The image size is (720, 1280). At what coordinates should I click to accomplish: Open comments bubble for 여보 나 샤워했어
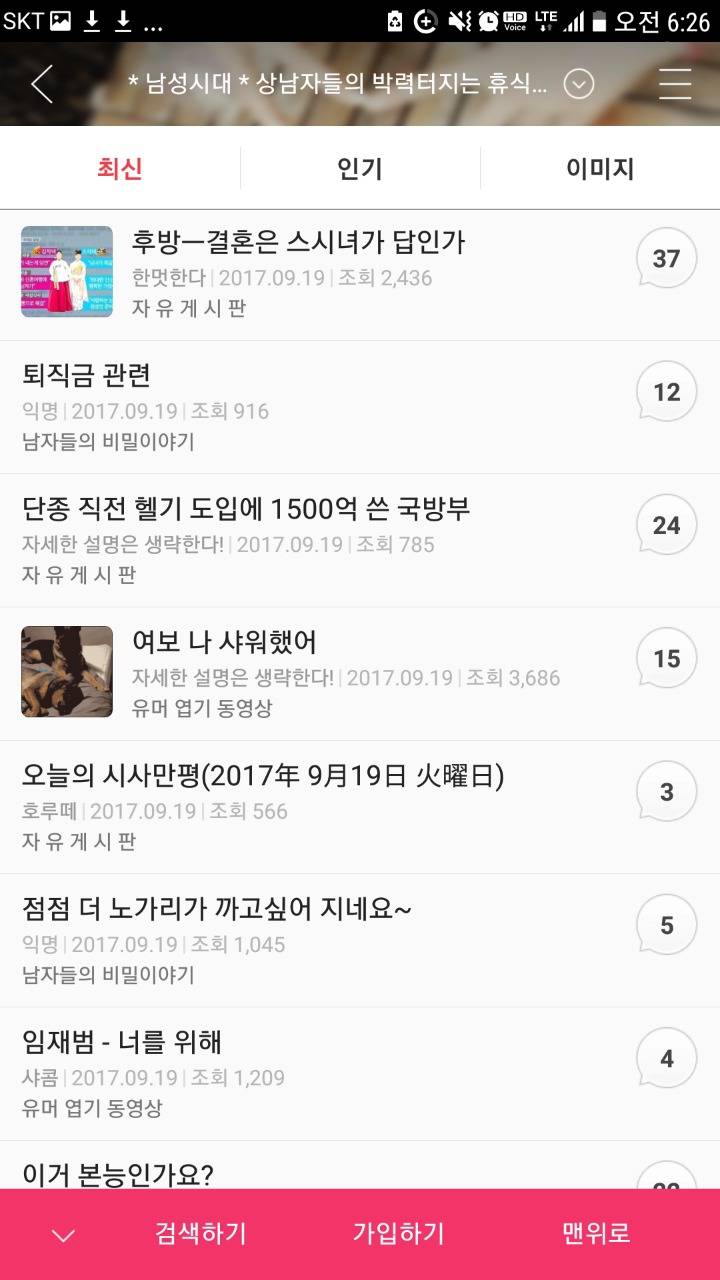point(665,658)
